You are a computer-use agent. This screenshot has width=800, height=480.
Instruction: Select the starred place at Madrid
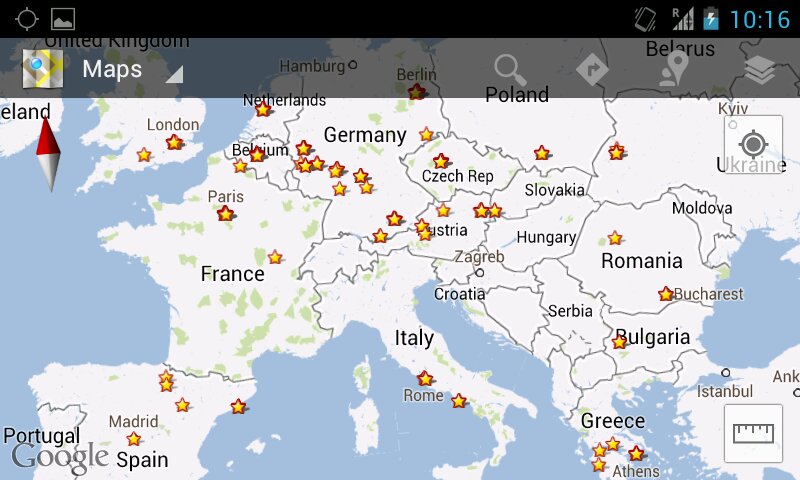pyautogui.click(x=134, y=439)
